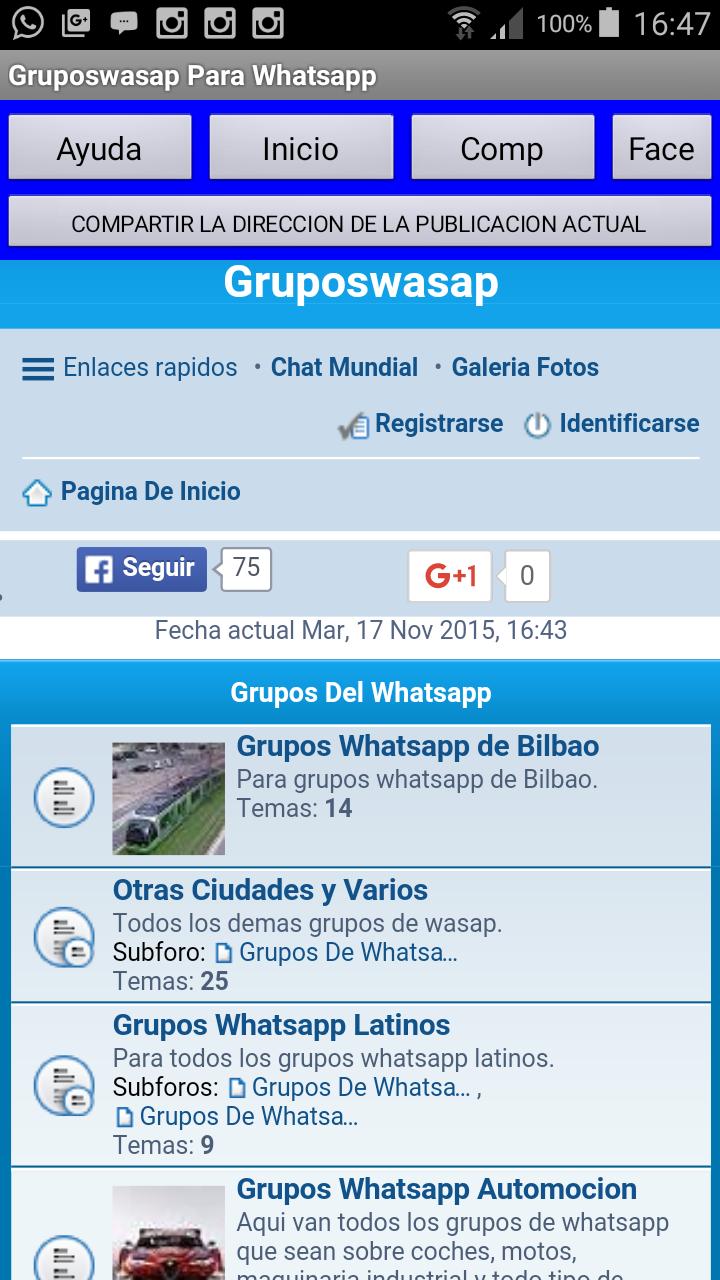Open the Enlaces rapidos hamburger menu
720x1280 pixels.
[x=37, y=367]
